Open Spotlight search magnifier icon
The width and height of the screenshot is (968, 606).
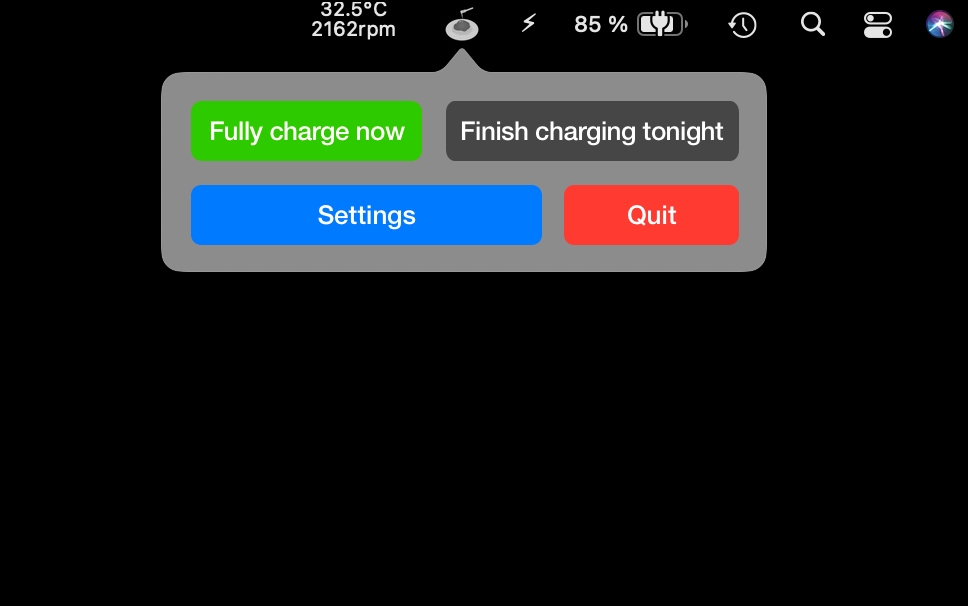pyautogui.click(x=812, y=25)
